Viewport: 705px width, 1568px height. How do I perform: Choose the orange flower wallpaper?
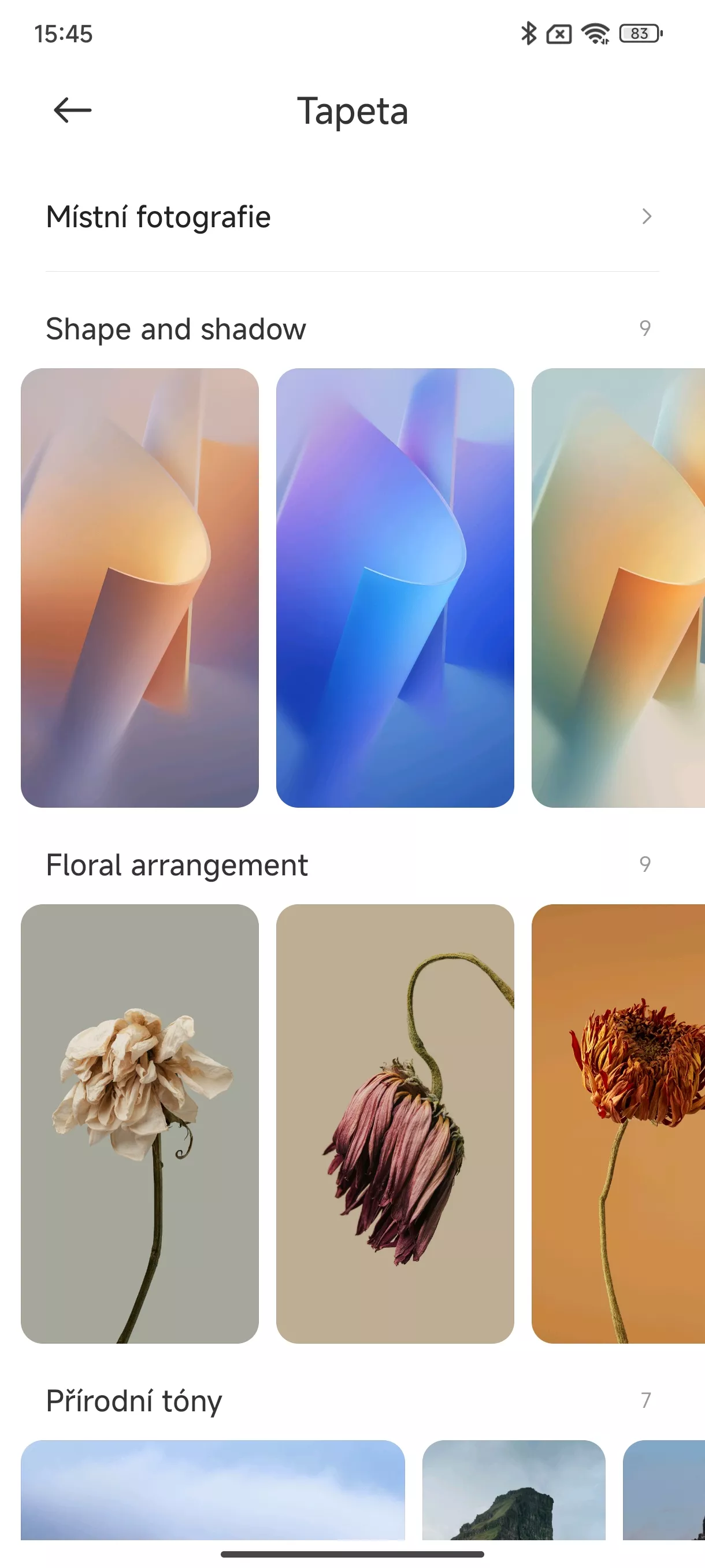point(618,1123)
